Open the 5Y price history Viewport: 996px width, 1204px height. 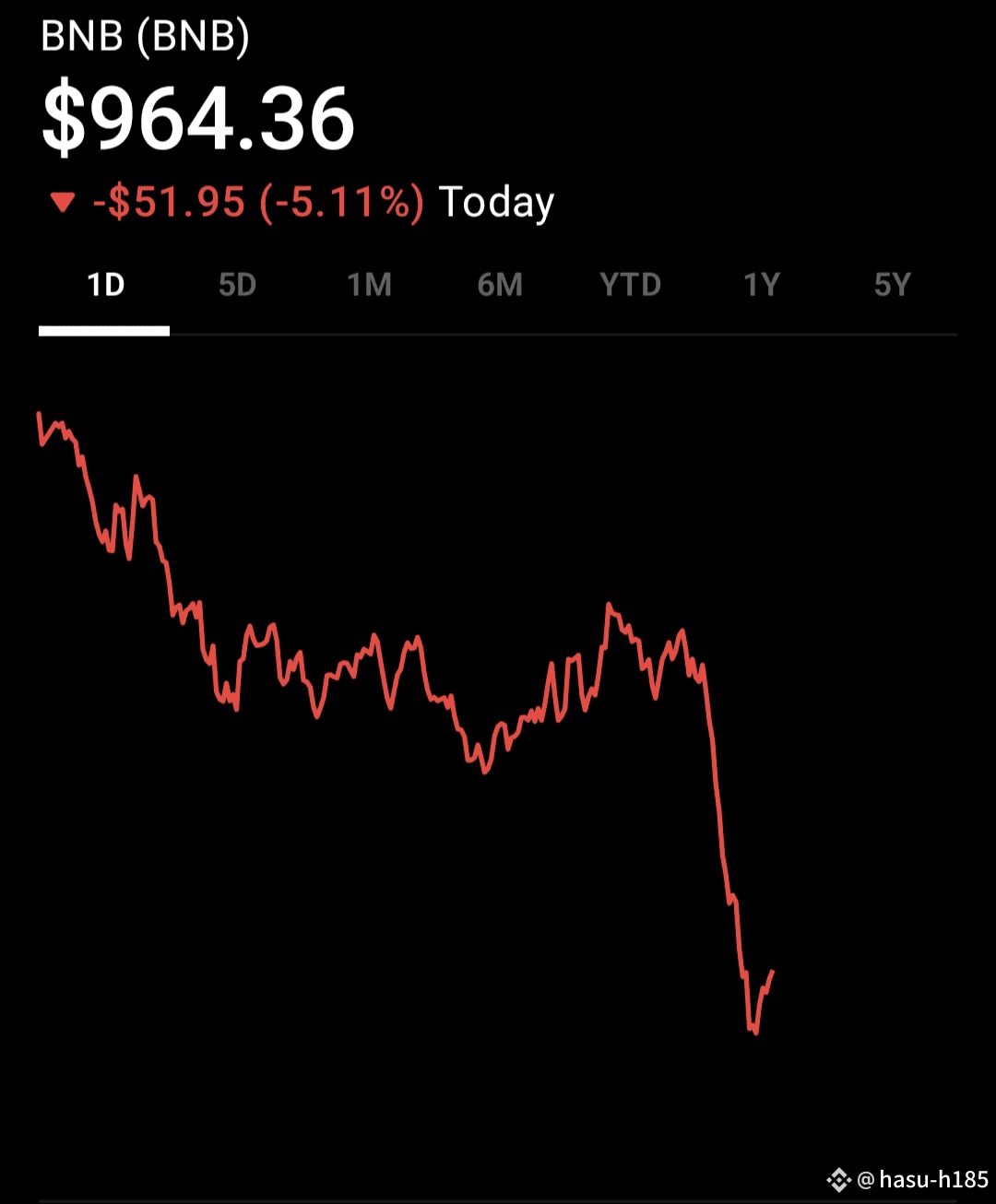[x=892, y=285]
